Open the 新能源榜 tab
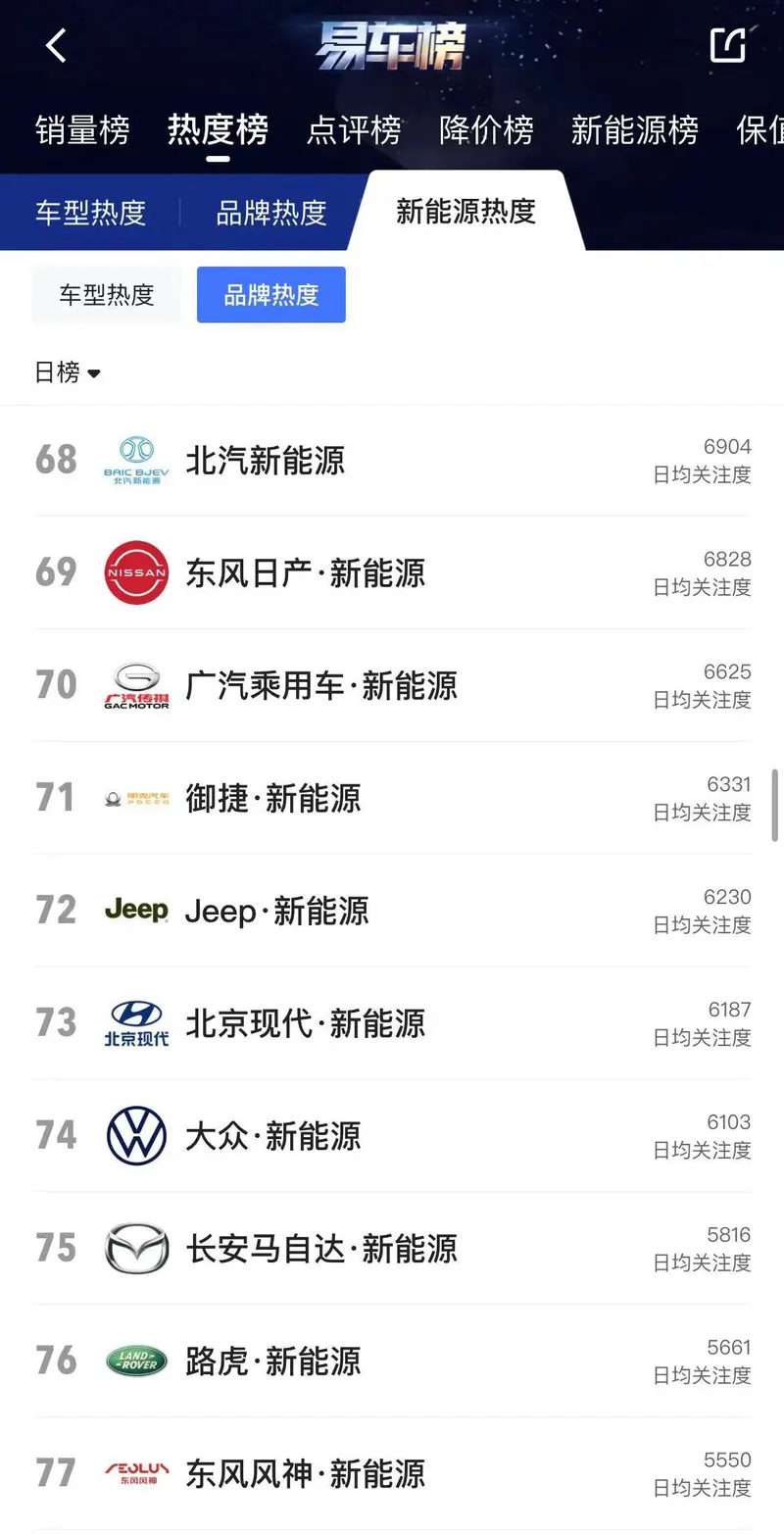 (x=634, y=129)
